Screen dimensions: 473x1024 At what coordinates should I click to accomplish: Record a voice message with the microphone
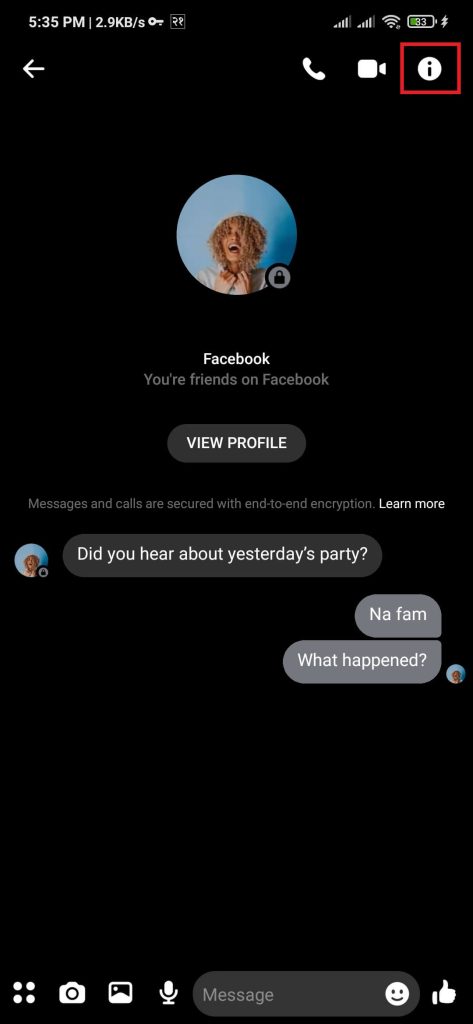click(x=169, y=993)
